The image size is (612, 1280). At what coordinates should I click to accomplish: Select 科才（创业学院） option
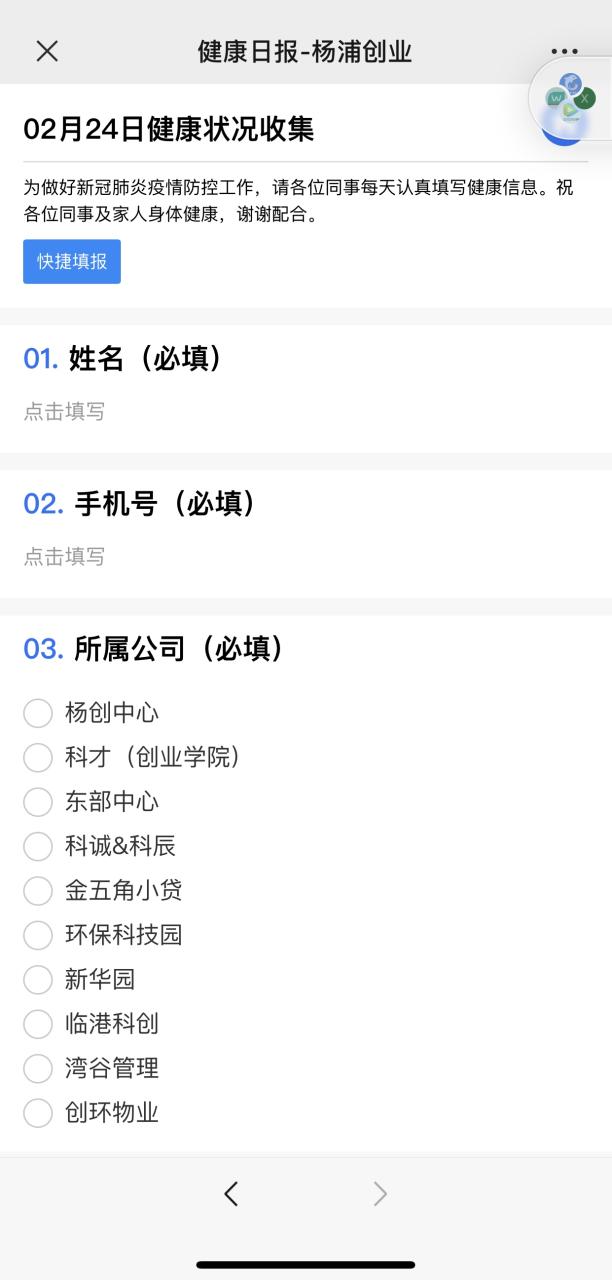[x=38, y=757]
